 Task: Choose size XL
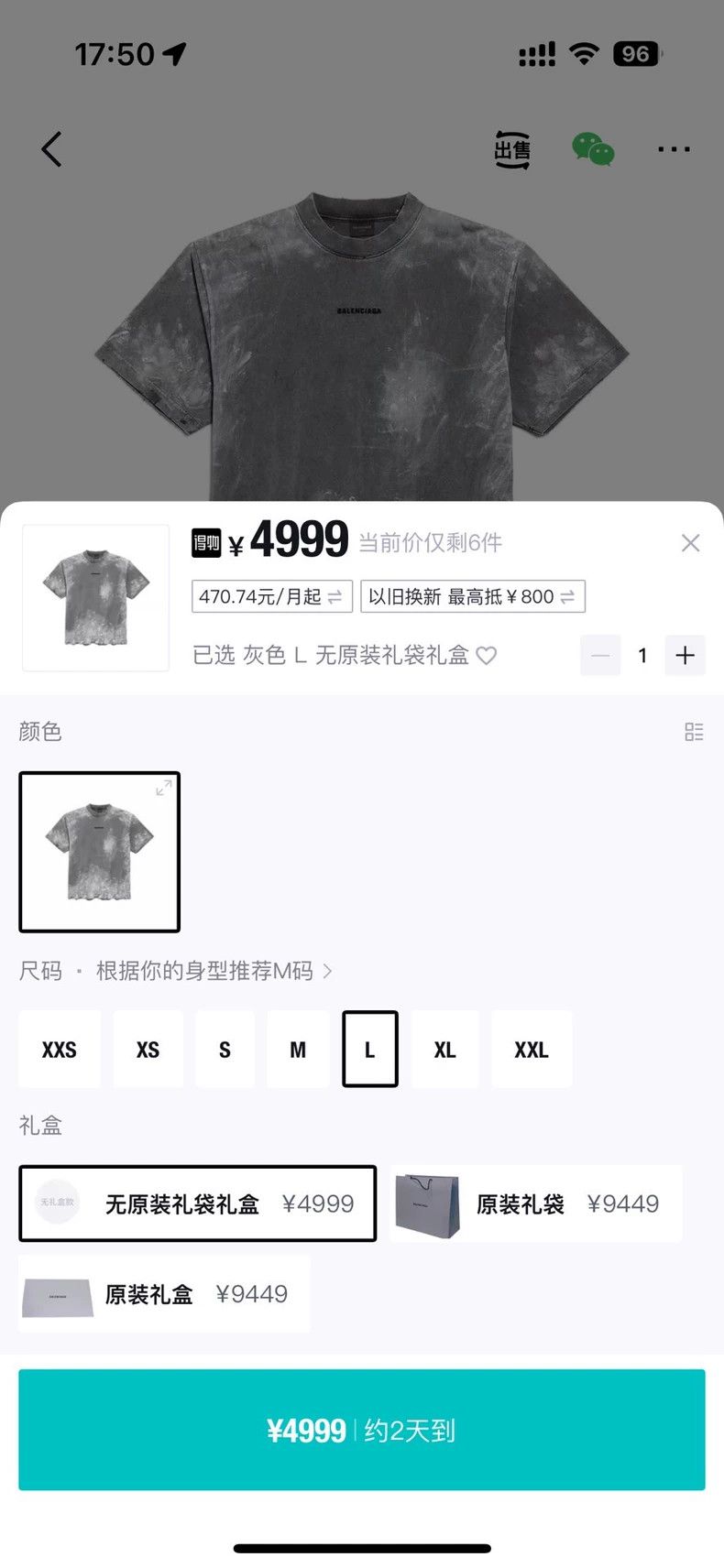445,1050
